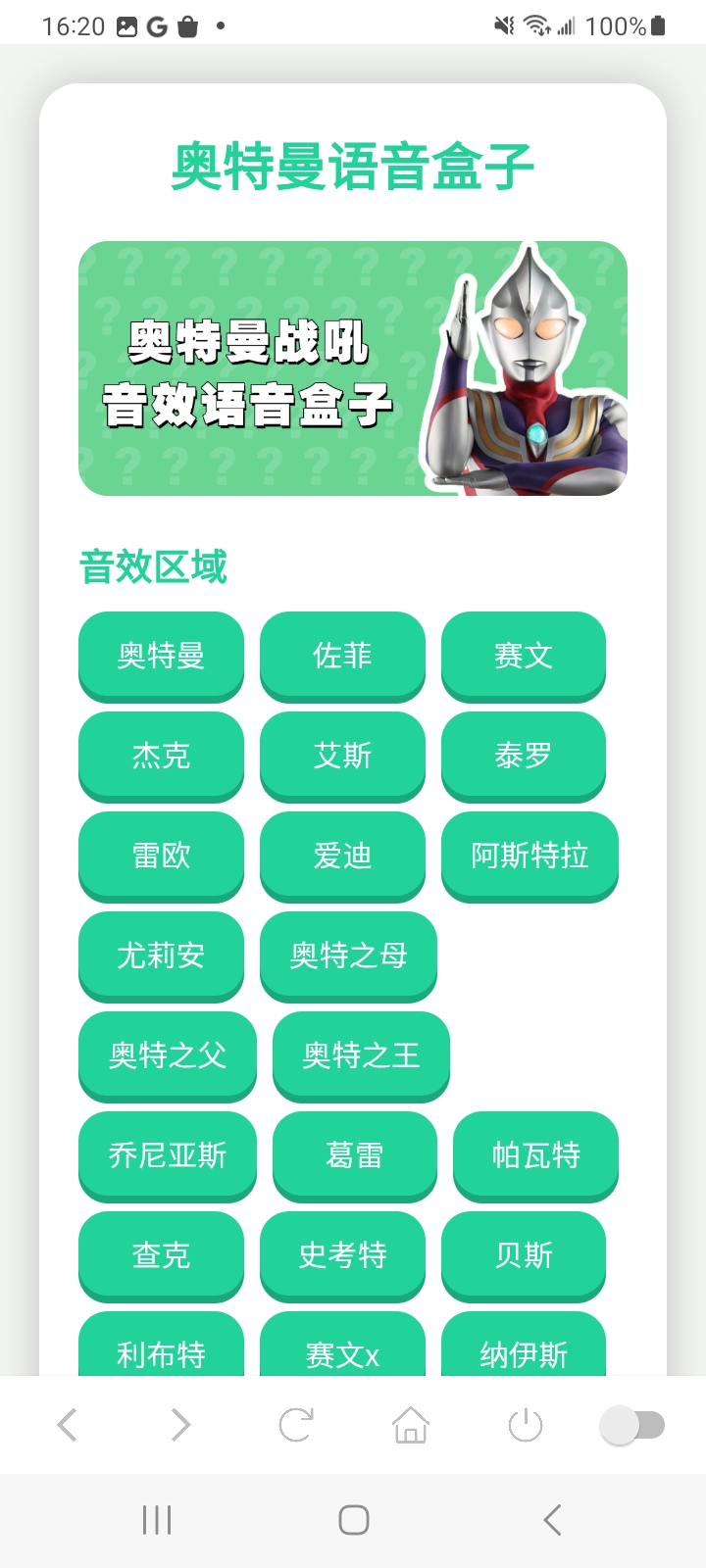This screenshot has height=1568, width=706.
Task: Click the home icon in the navigation bar
Action: pos(410,1425)
